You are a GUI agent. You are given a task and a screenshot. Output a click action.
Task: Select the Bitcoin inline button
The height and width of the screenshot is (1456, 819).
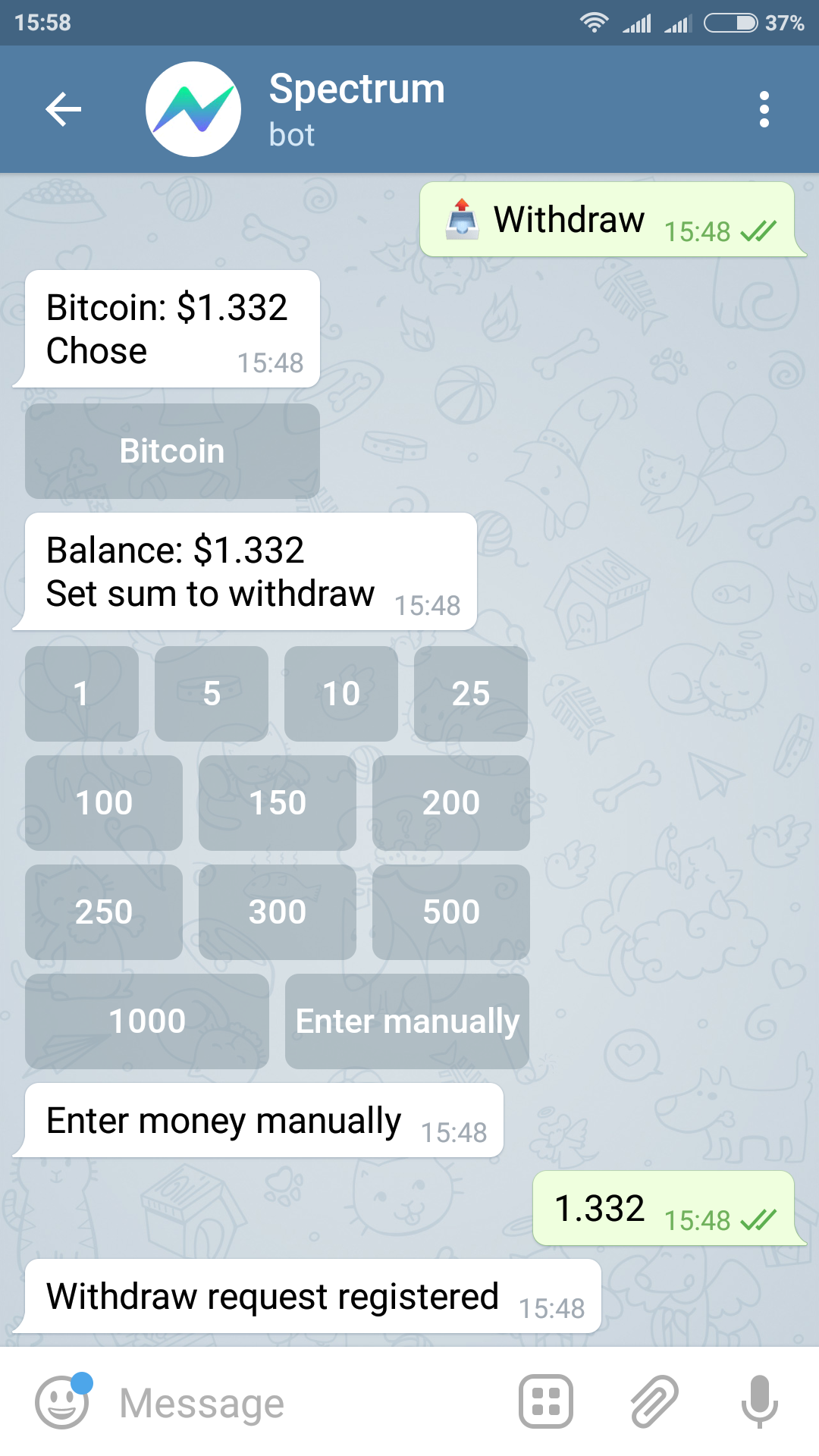(172, 451)
